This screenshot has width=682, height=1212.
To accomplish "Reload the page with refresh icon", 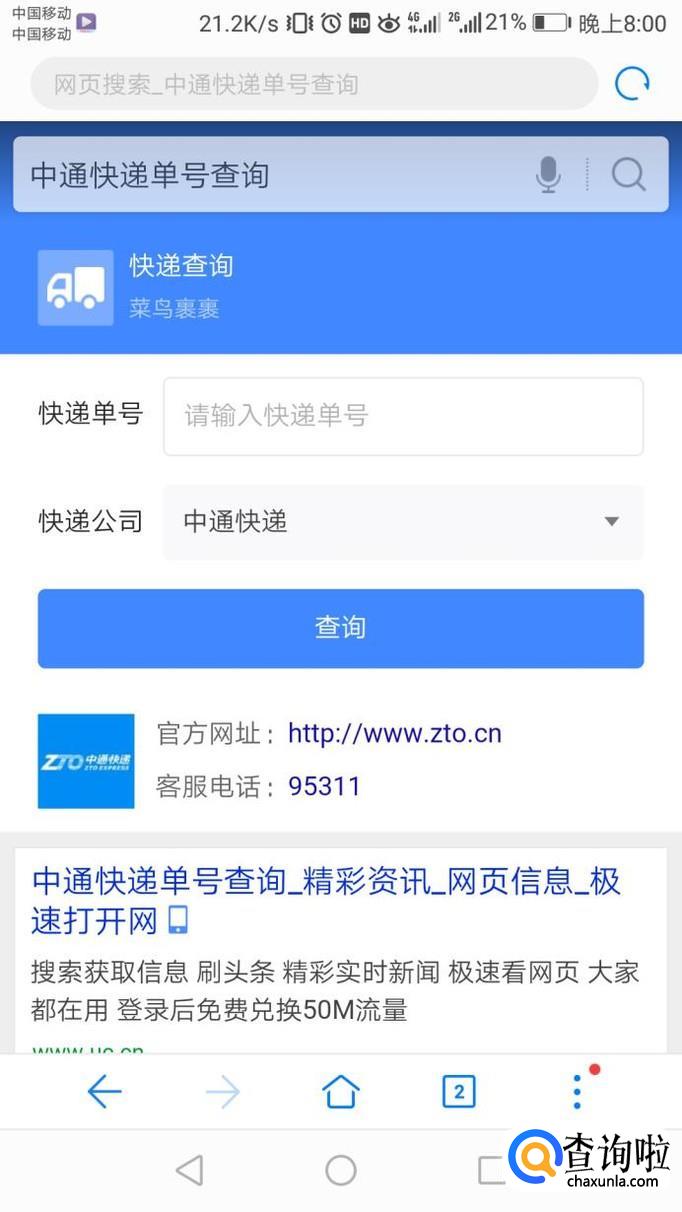I will click(x=632, y=84).
